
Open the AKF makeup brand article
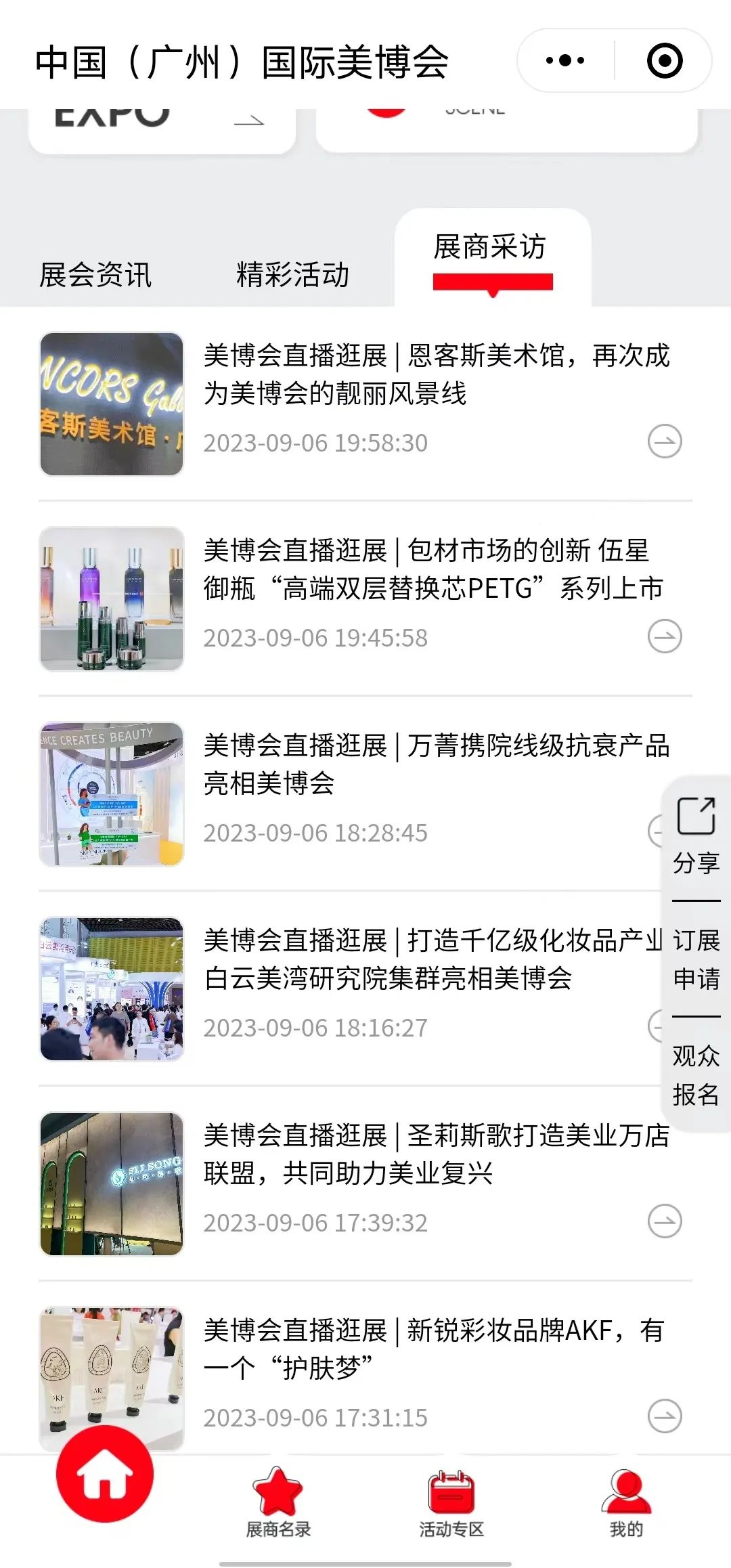click(433, 1349)
